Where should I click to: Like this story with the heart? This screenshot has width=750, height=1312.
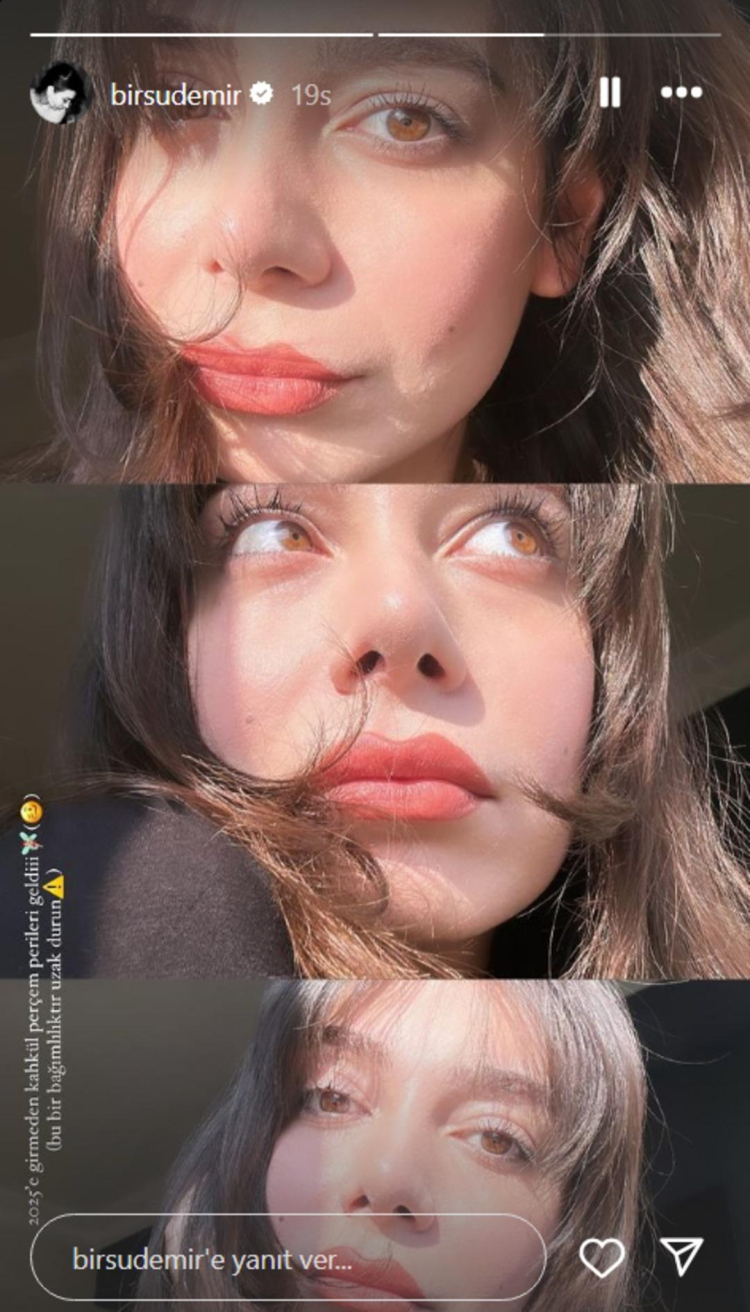click(602, 1258)
